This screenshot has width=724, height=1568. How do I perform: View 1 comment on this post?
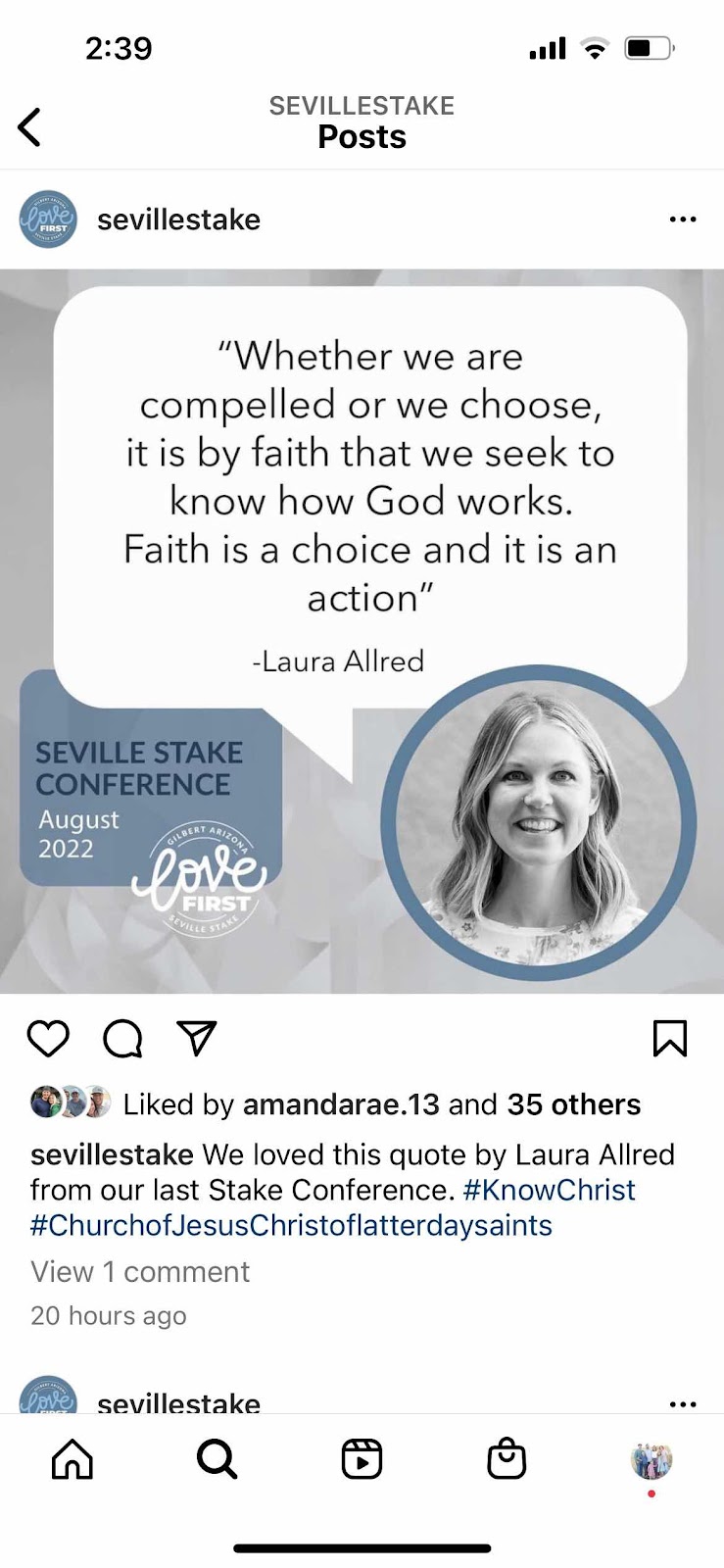[x=140, y=1271]
